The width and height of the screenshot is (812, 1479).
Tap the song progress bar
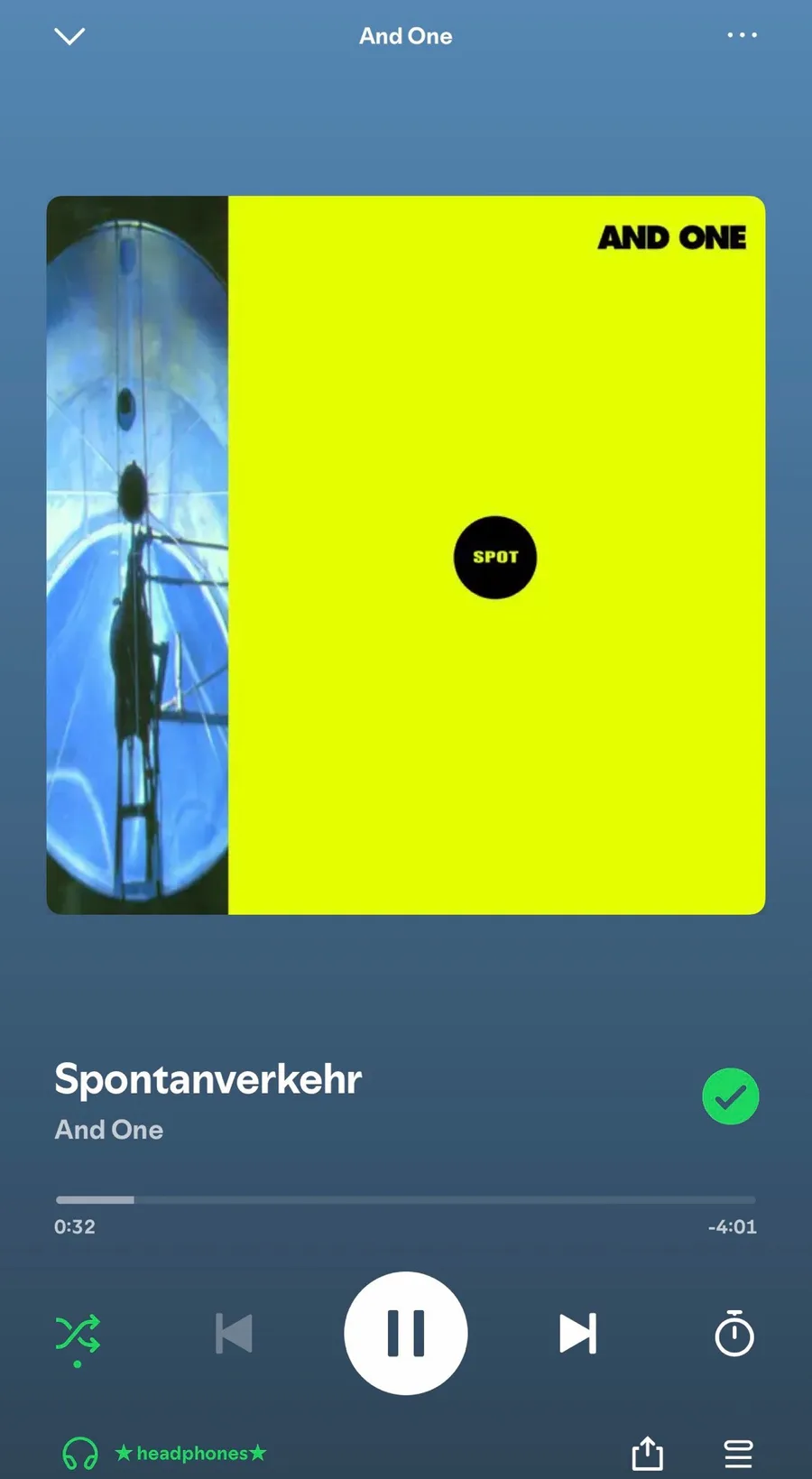pos(406,1199)
